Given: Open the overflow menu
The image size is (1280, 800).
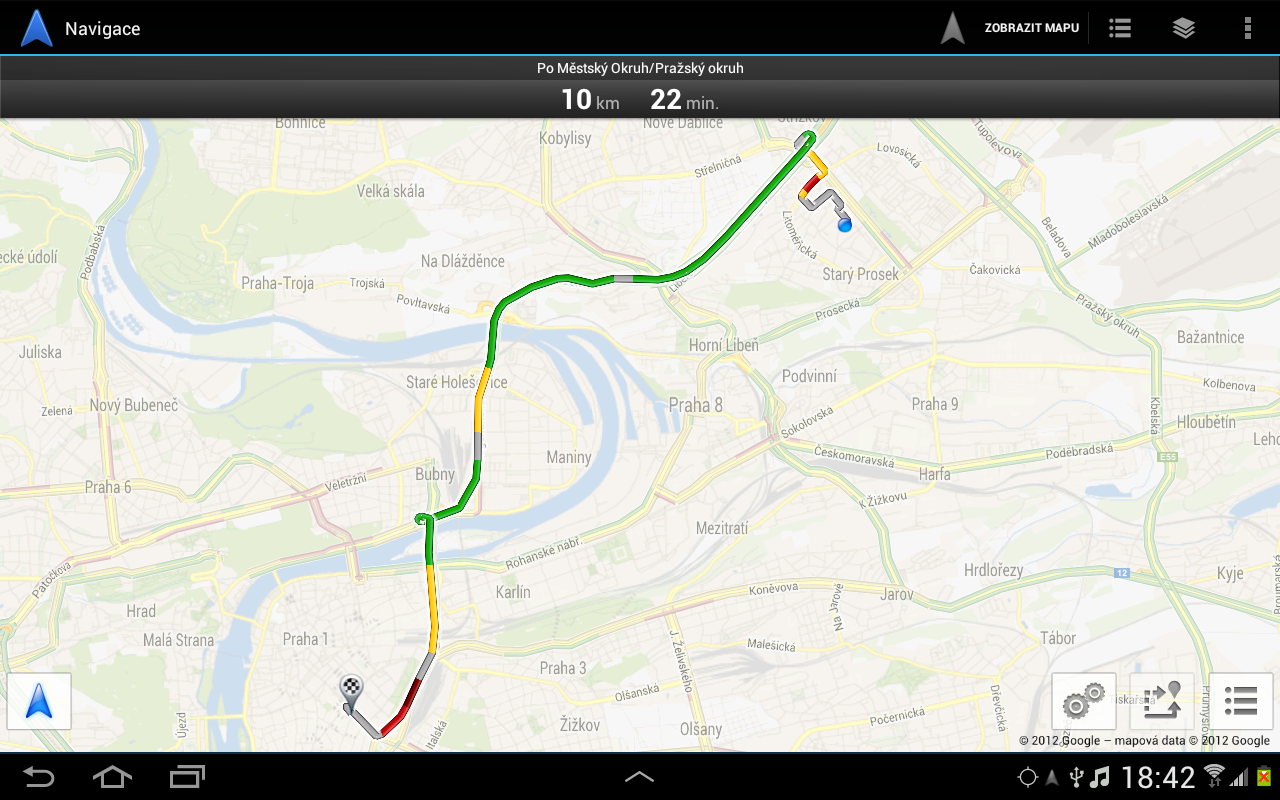Looking at the screenshot, I should (x=1247, y=28).
